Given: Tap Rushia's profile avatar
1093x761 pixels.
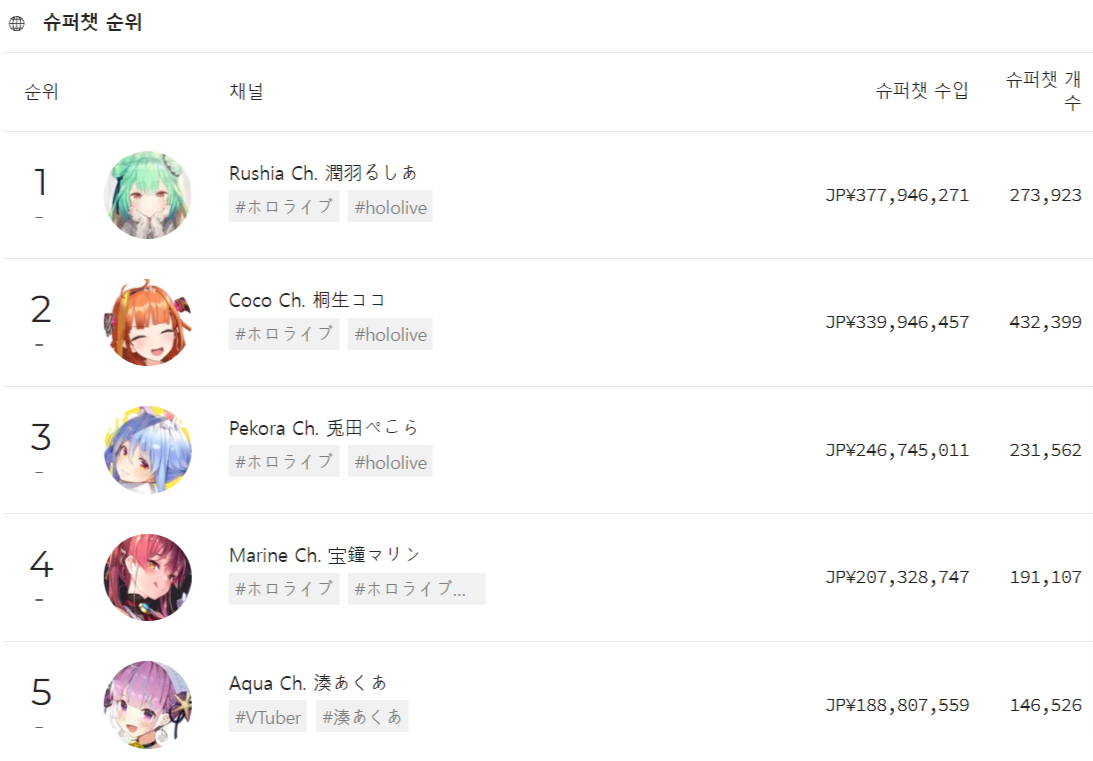Looking at the screenshot, I should [148, 195].
